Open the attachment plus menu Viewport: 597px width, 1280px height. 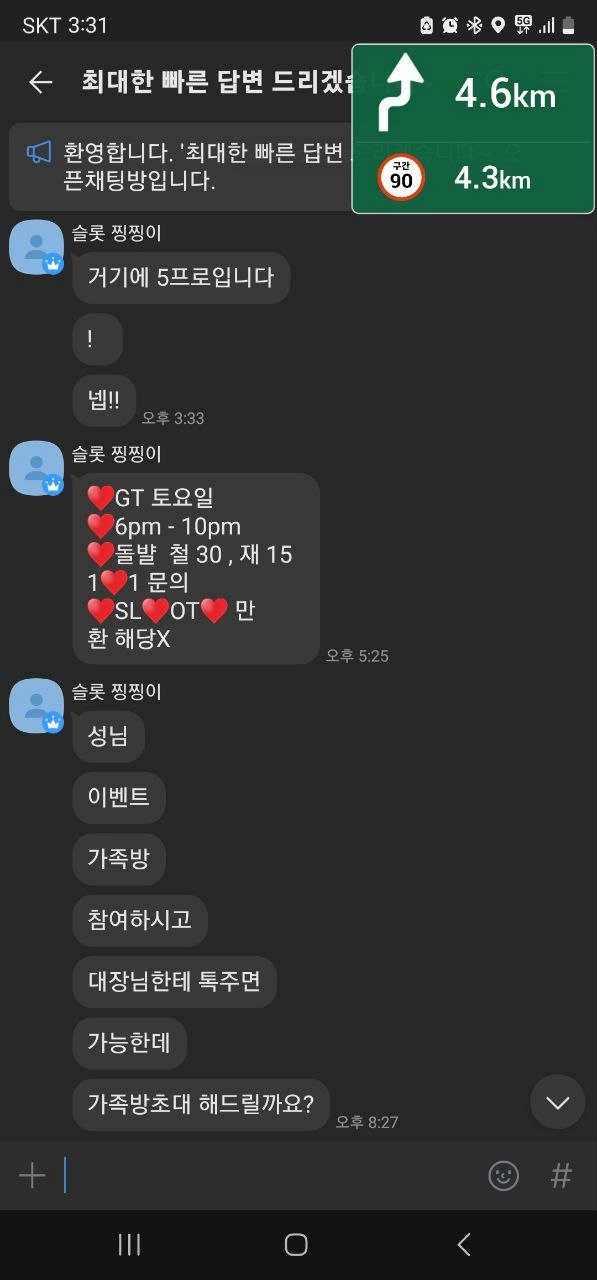[32, 1176]
